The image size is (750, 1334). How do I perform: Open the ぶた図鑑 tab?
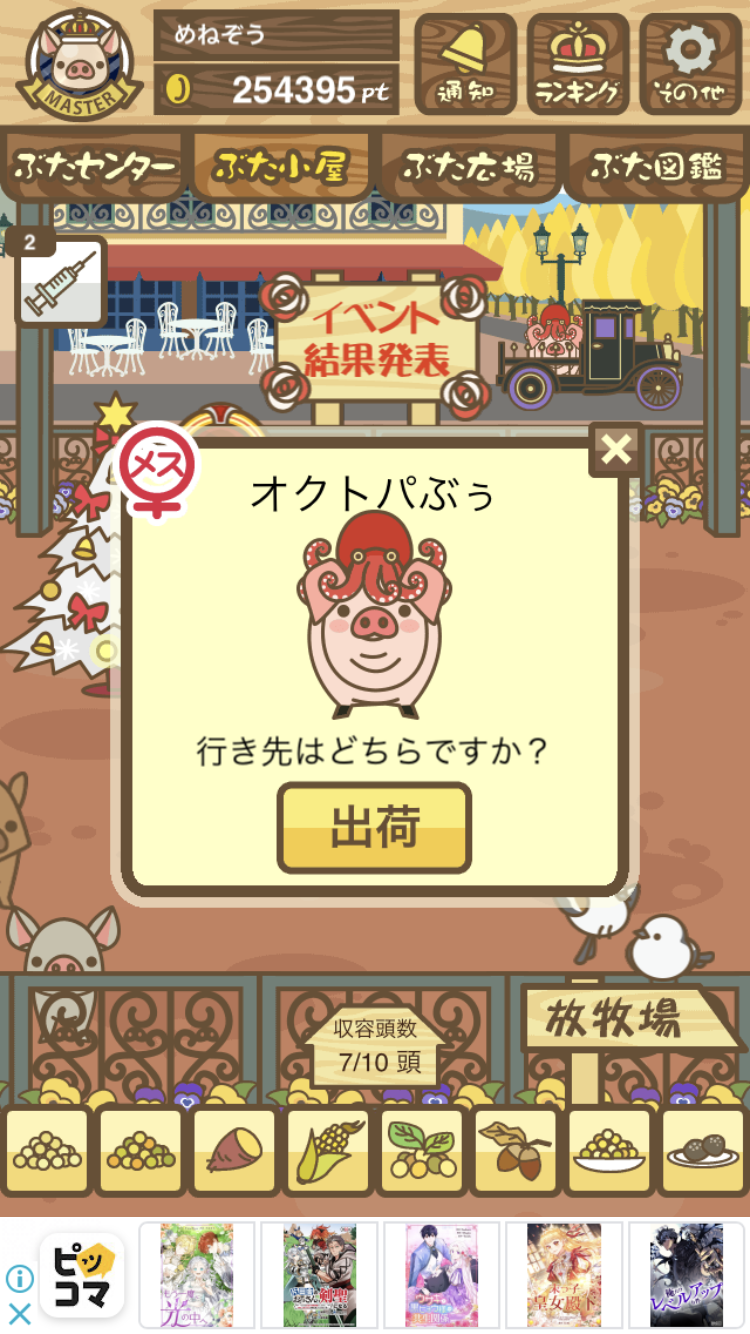coord(656,166)
